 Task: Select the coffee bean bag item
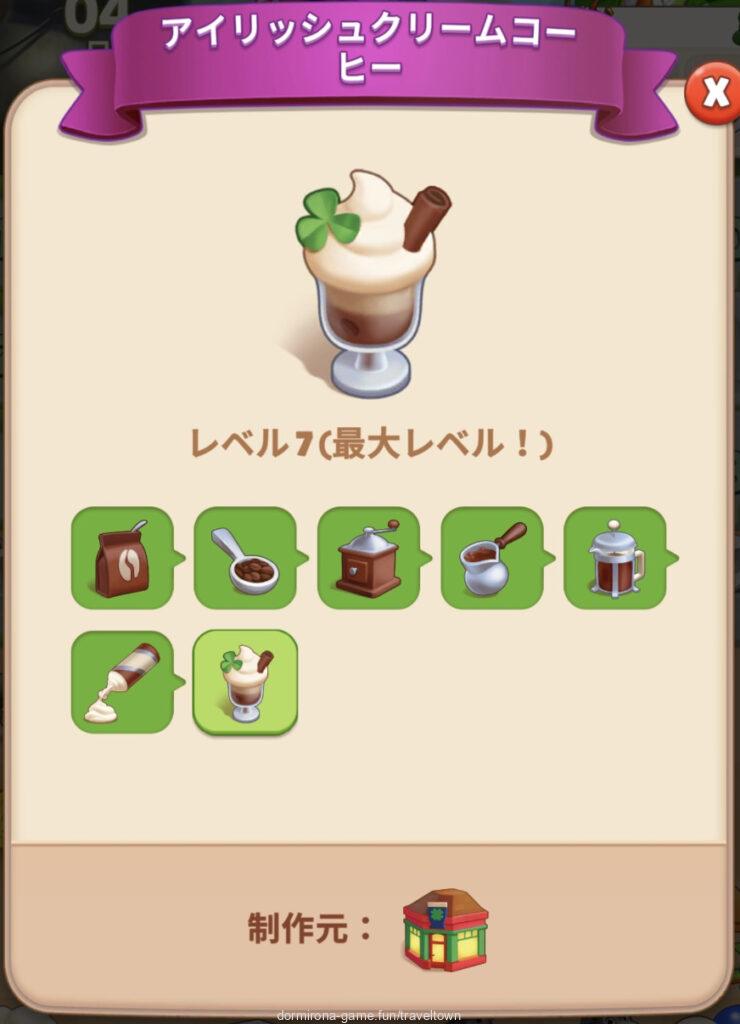tap(122, 558)
